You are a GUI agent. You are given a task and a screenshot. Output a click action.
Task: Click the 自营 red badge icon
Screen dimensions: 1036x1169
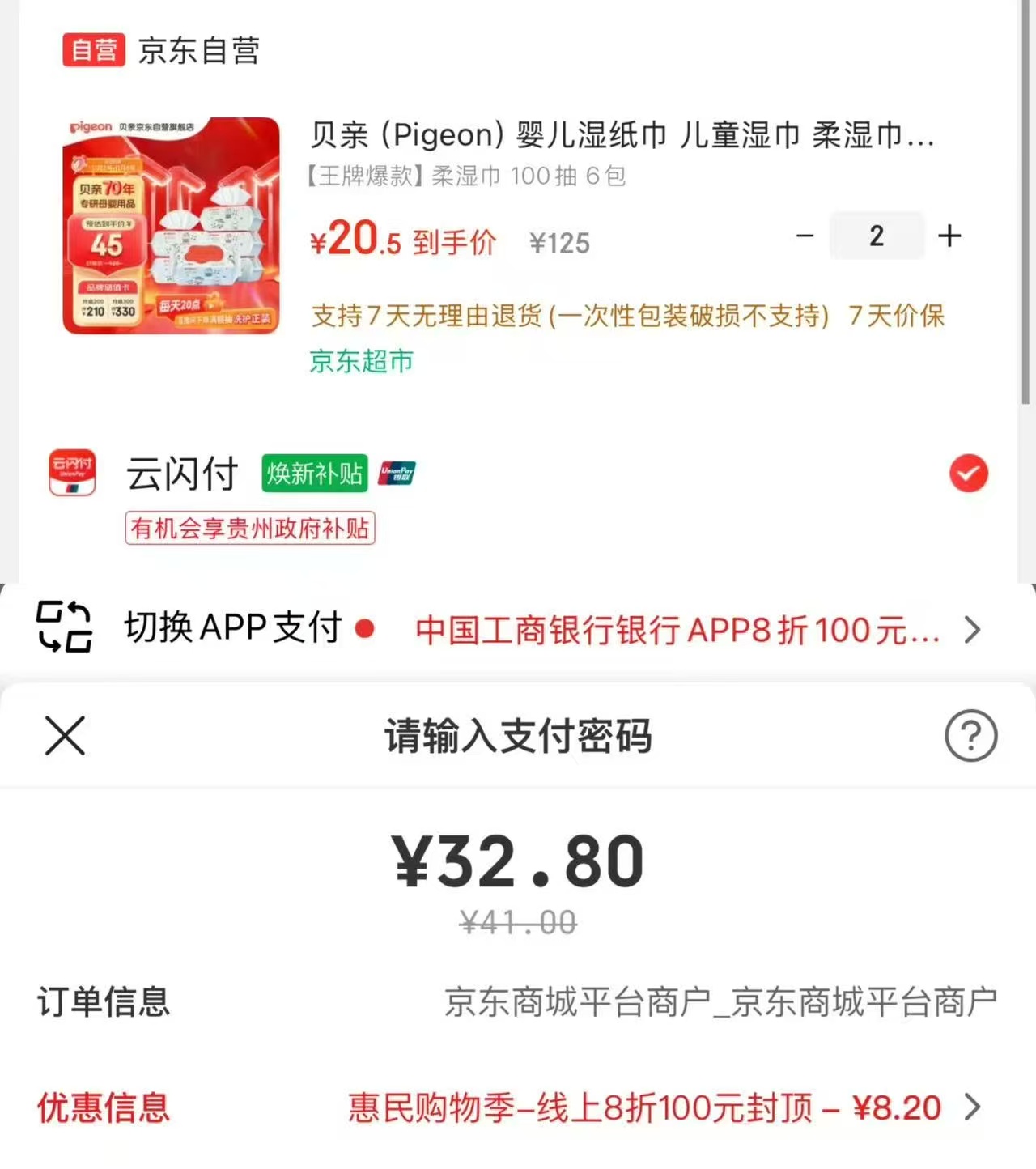(93, 51)
